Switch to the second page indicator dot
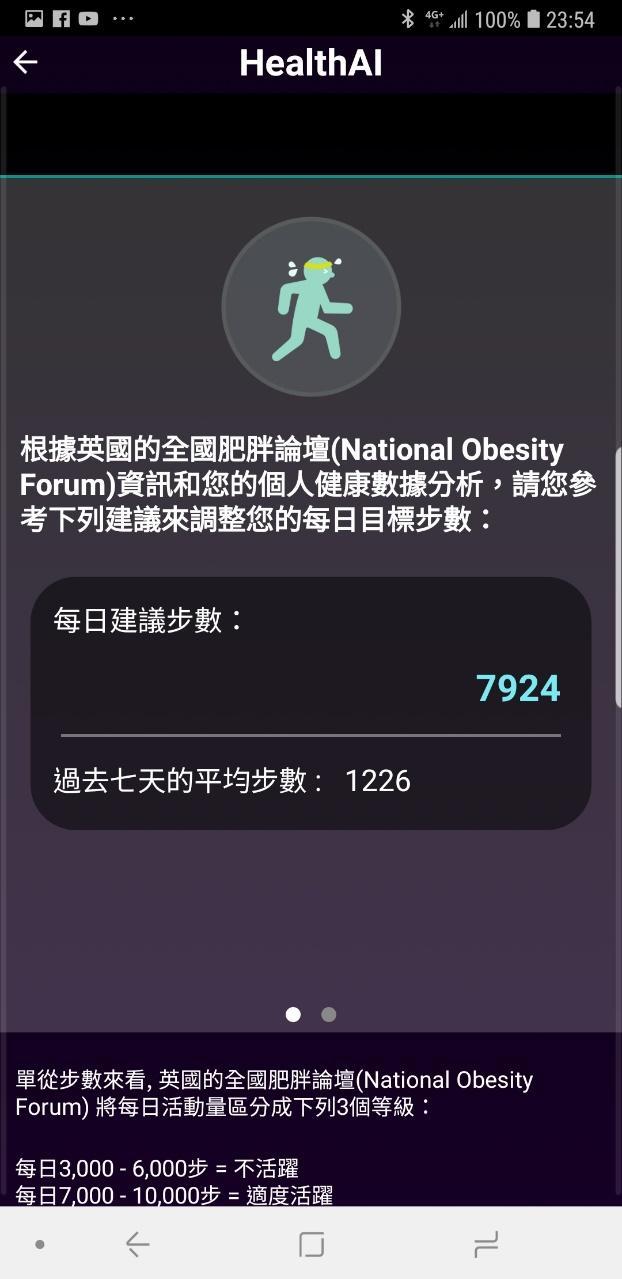The image size is (622, 1279). (328, 1014)
